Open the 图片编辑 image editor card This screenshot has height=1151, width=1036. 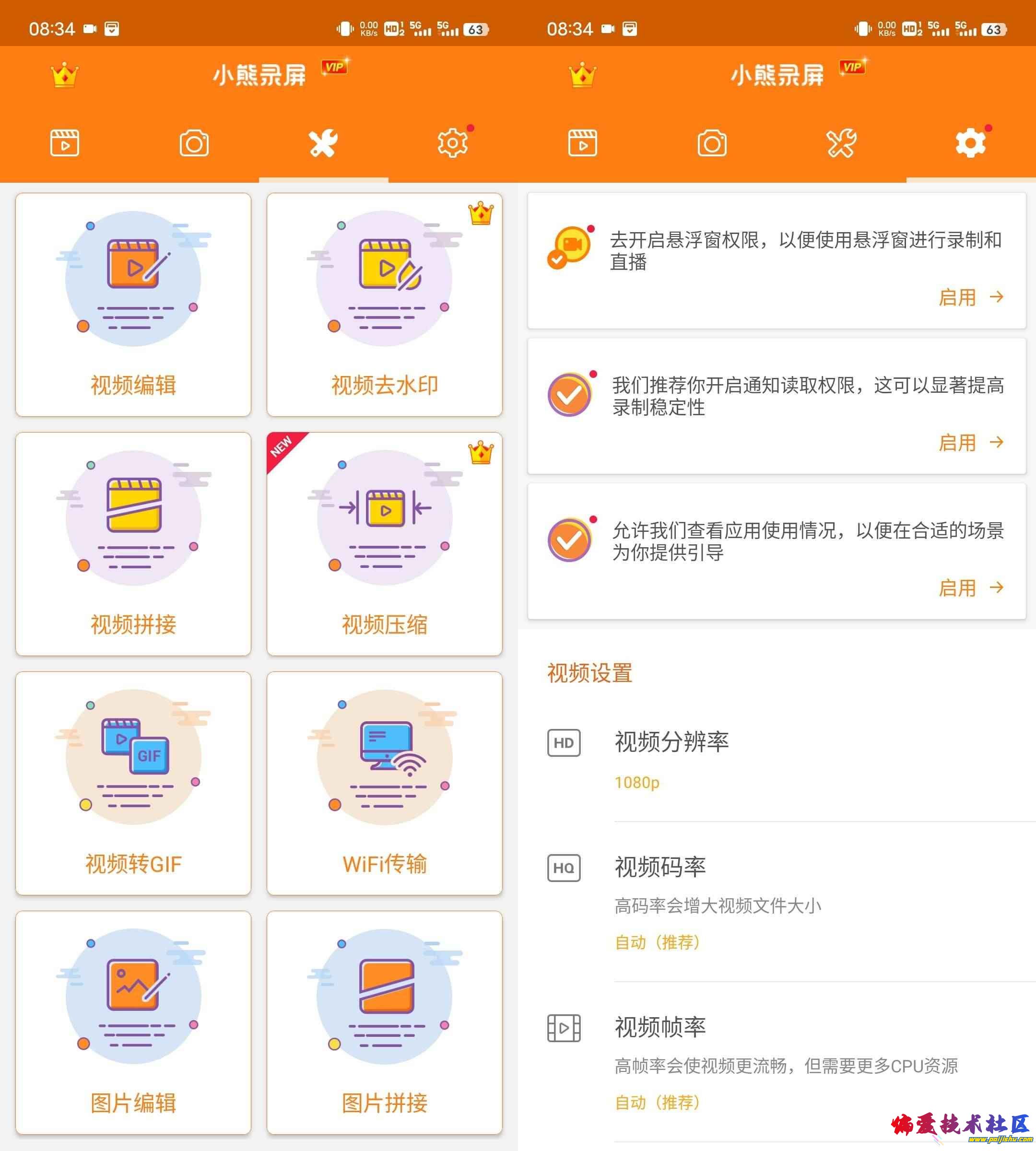133,1022
